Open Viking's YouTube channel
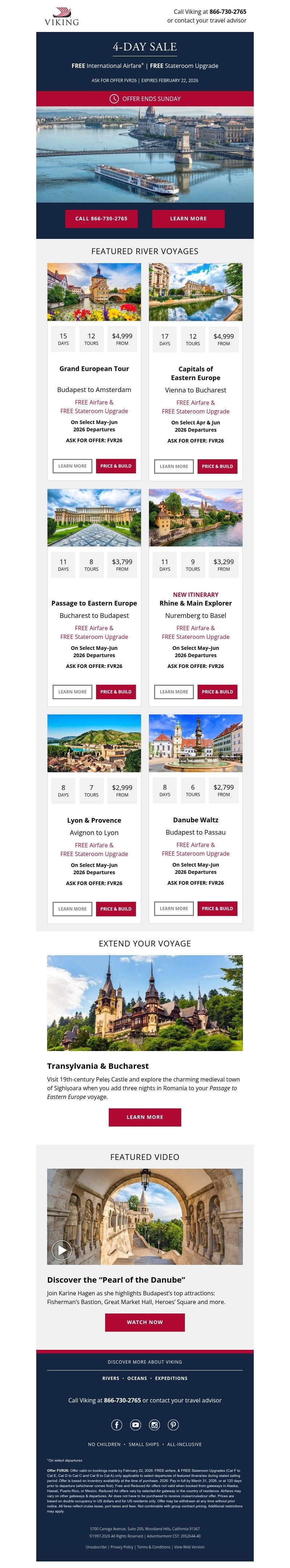This screenshot has width=290, height=1568. [x=136, y=1424]
